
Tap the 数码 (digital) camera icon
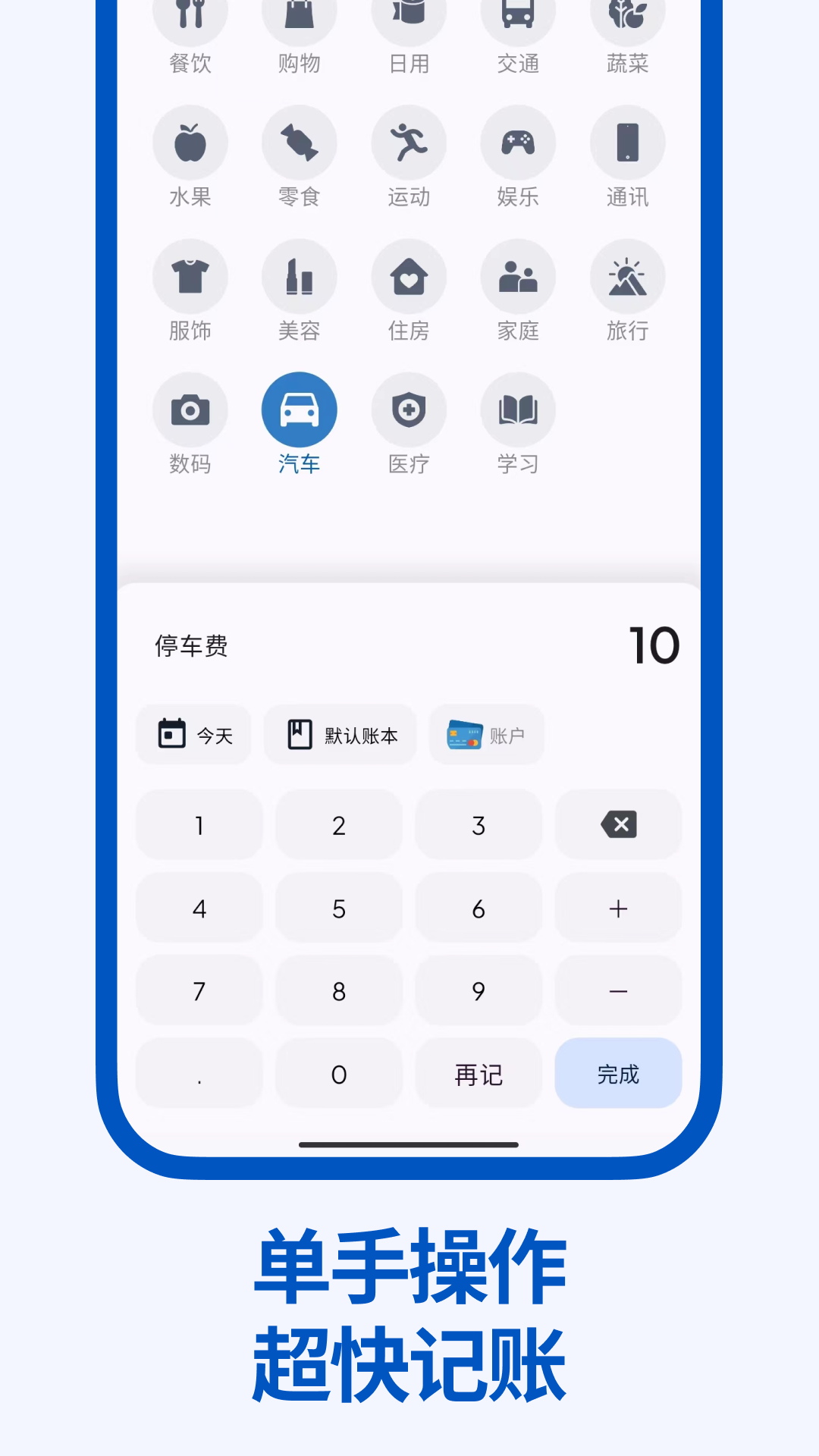tap(190, 409)
